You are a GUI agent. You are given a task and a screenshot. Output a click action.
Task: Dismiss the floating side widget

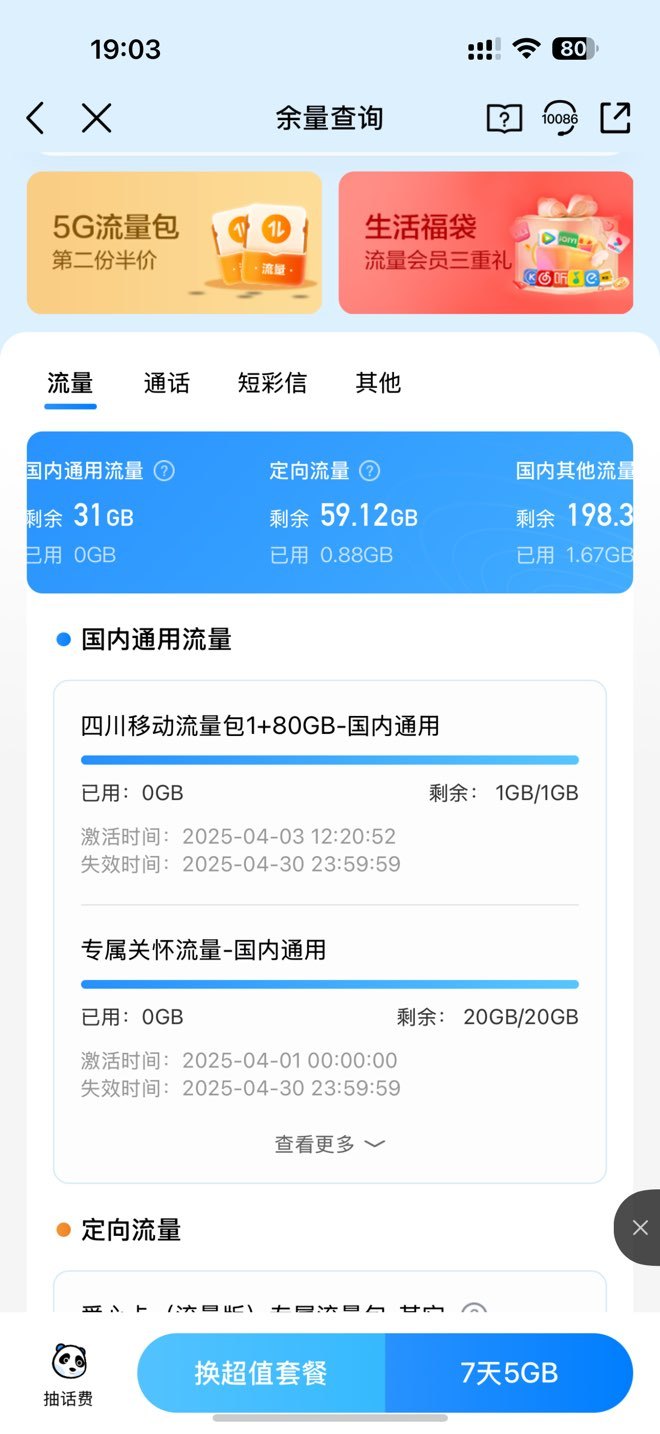click(640, 1227)
